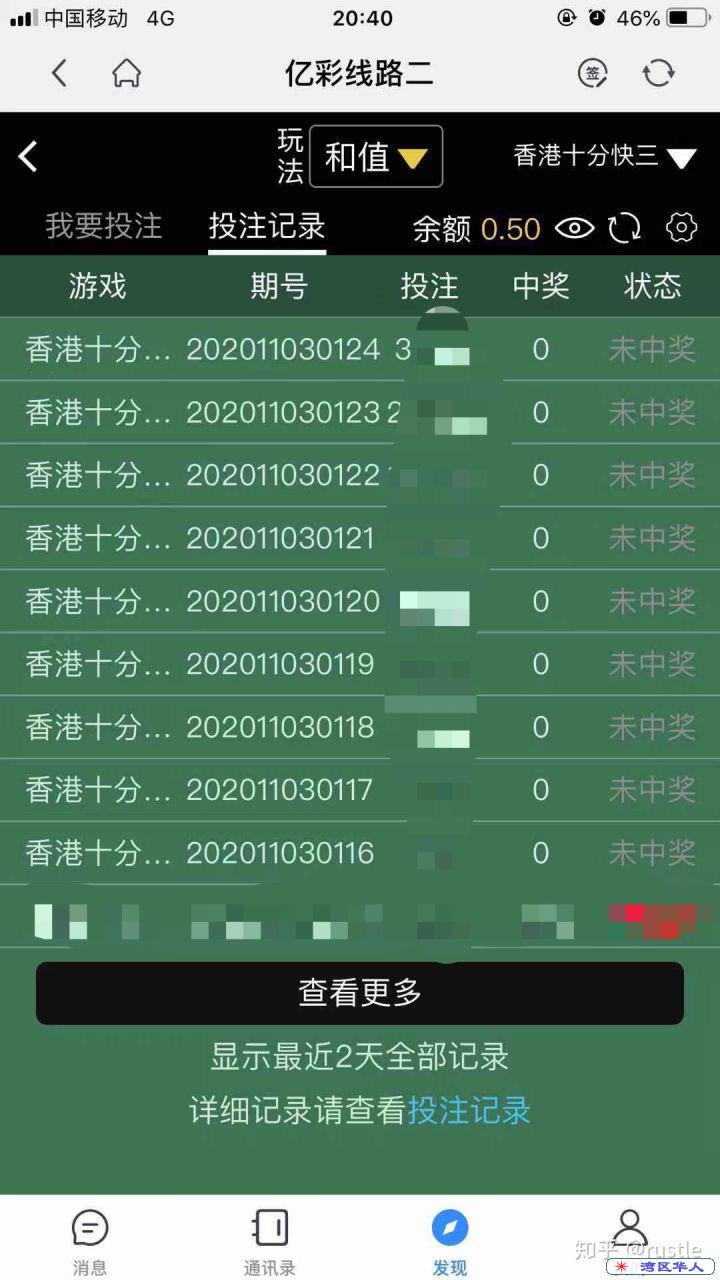
Task: Open bet record for period 202011030120
Action: [x=283, y=601]
